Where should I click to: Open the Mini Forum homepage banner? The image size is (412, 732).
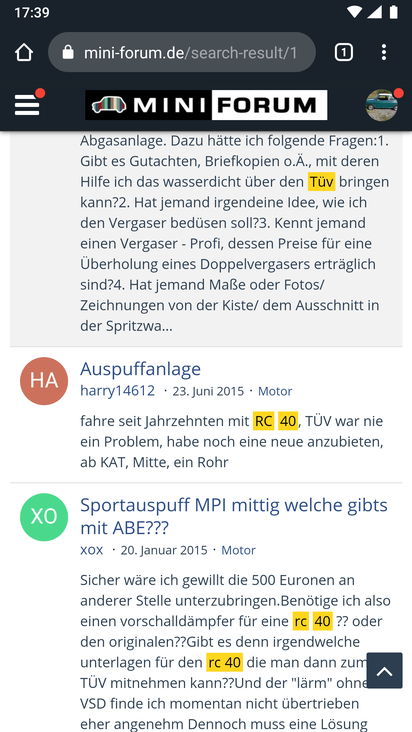[x=206, y=105]
